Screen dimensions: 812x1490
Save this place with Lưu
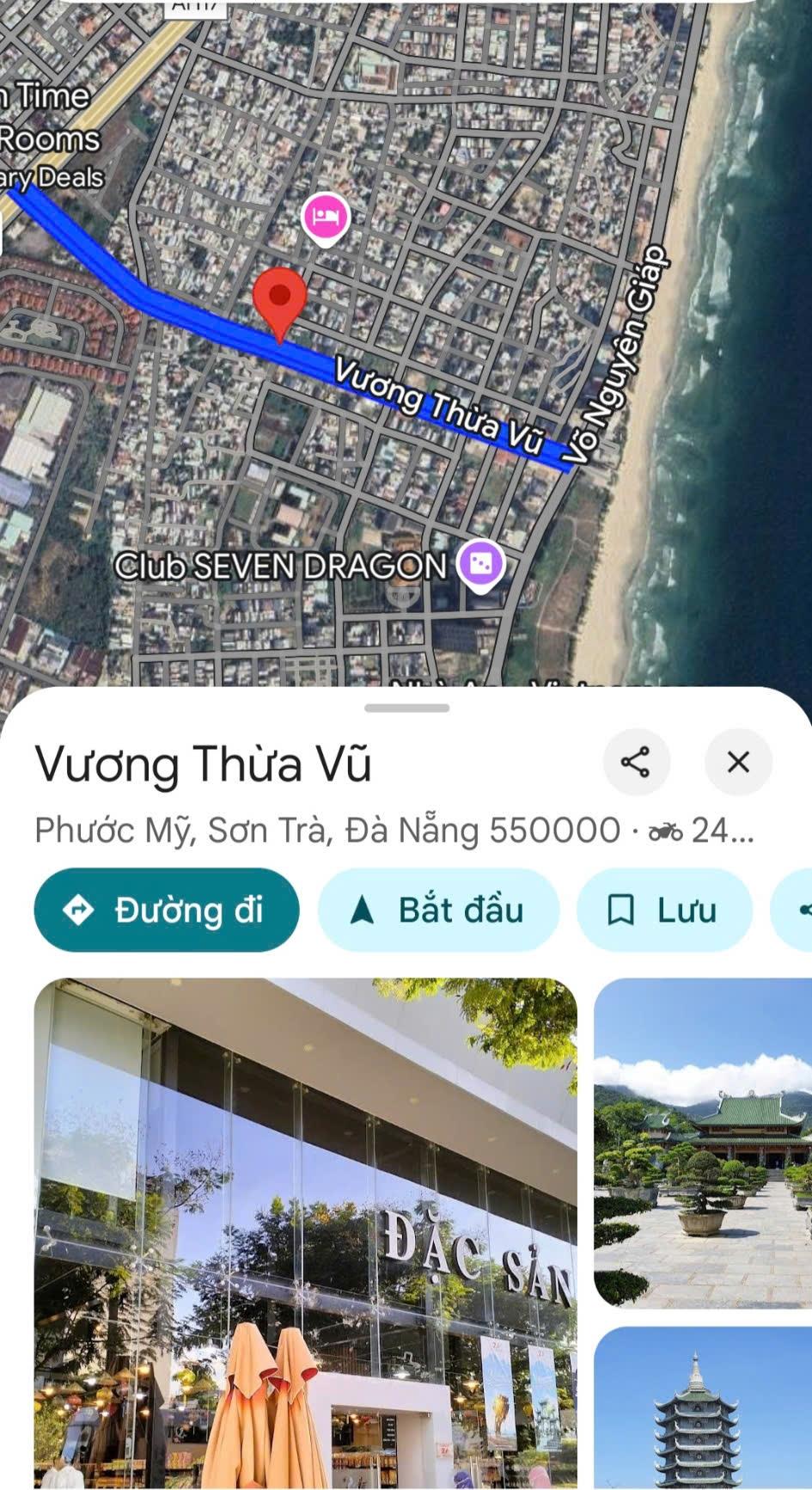663,910
